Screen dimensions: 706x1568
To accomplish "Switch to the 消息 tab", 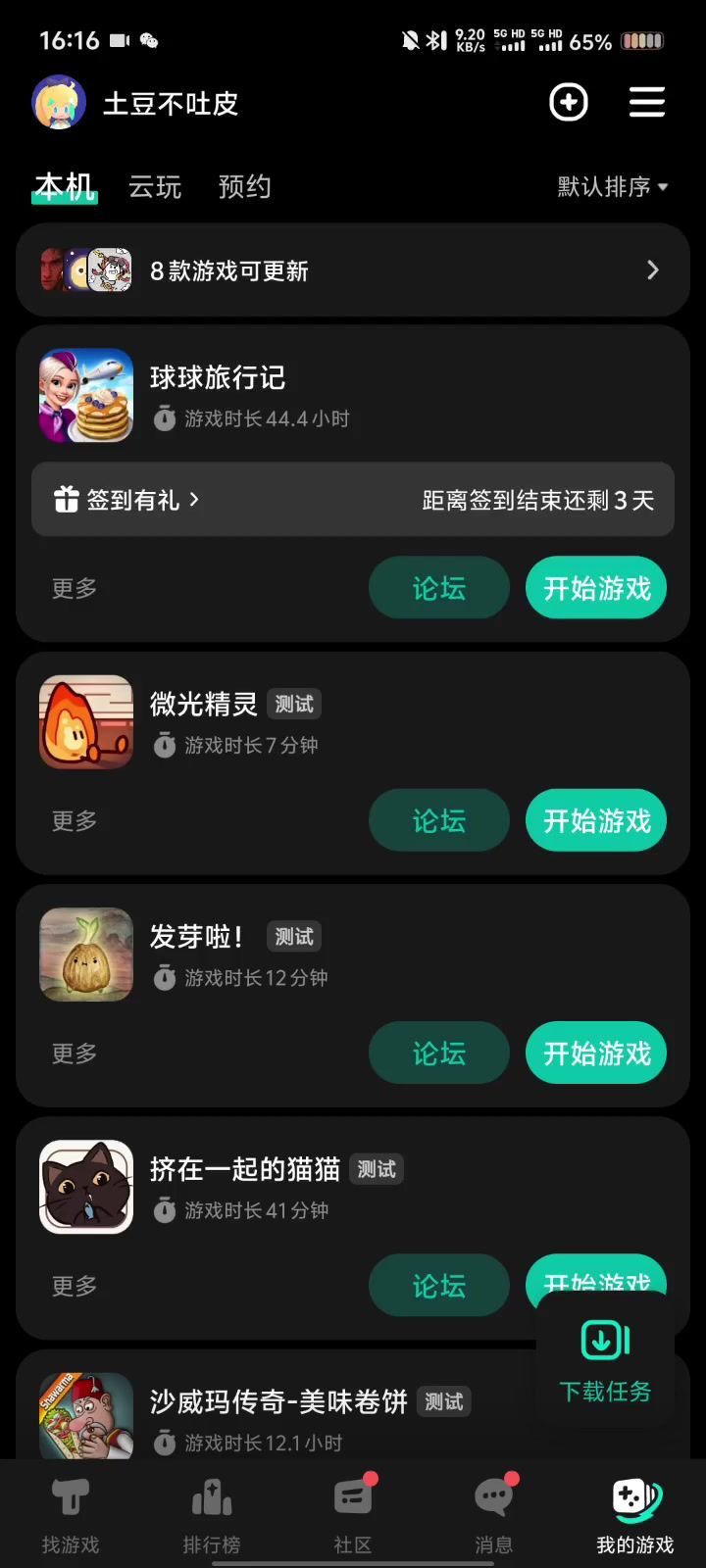I will click(493, 1514).
